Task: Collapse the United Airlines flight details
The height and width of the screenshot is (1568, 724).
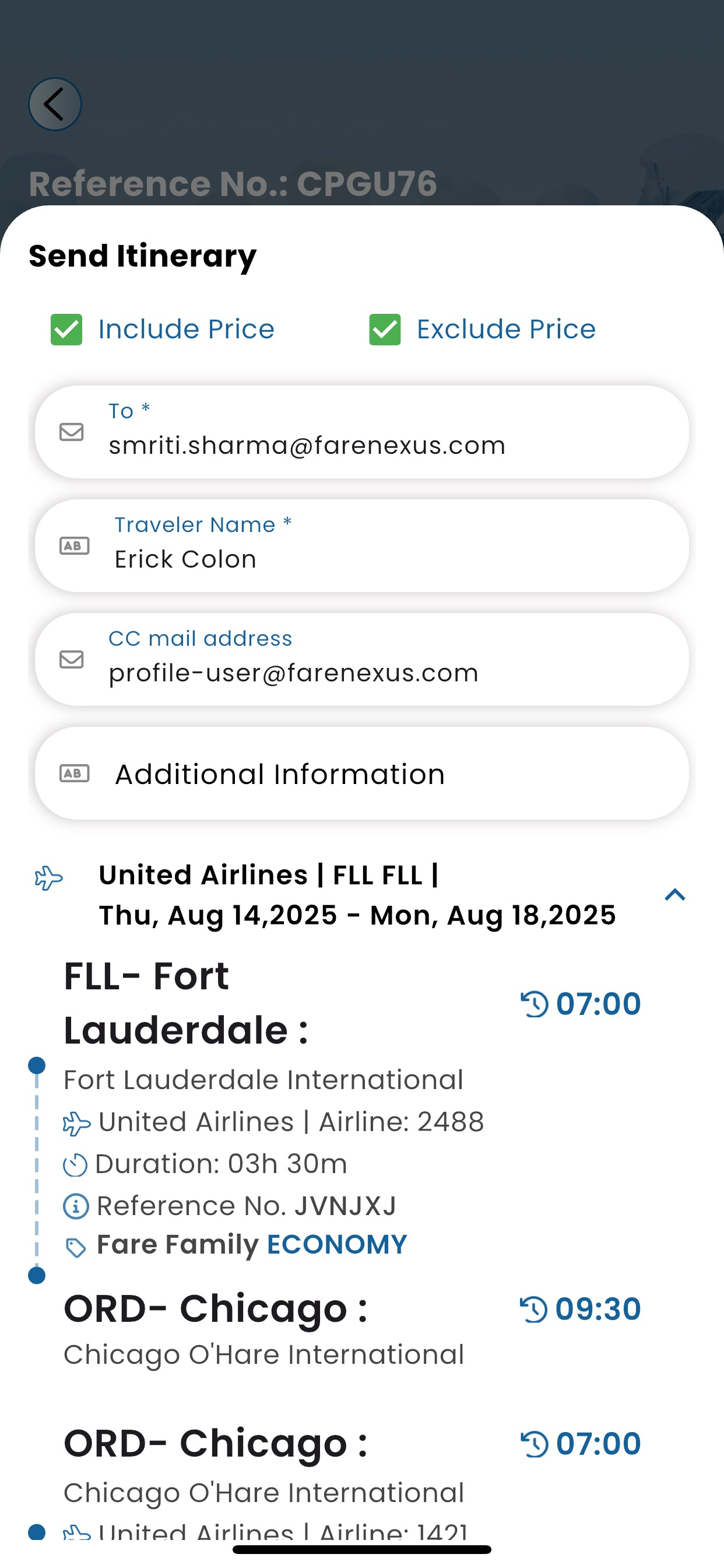Action: [x=674, y=895]
